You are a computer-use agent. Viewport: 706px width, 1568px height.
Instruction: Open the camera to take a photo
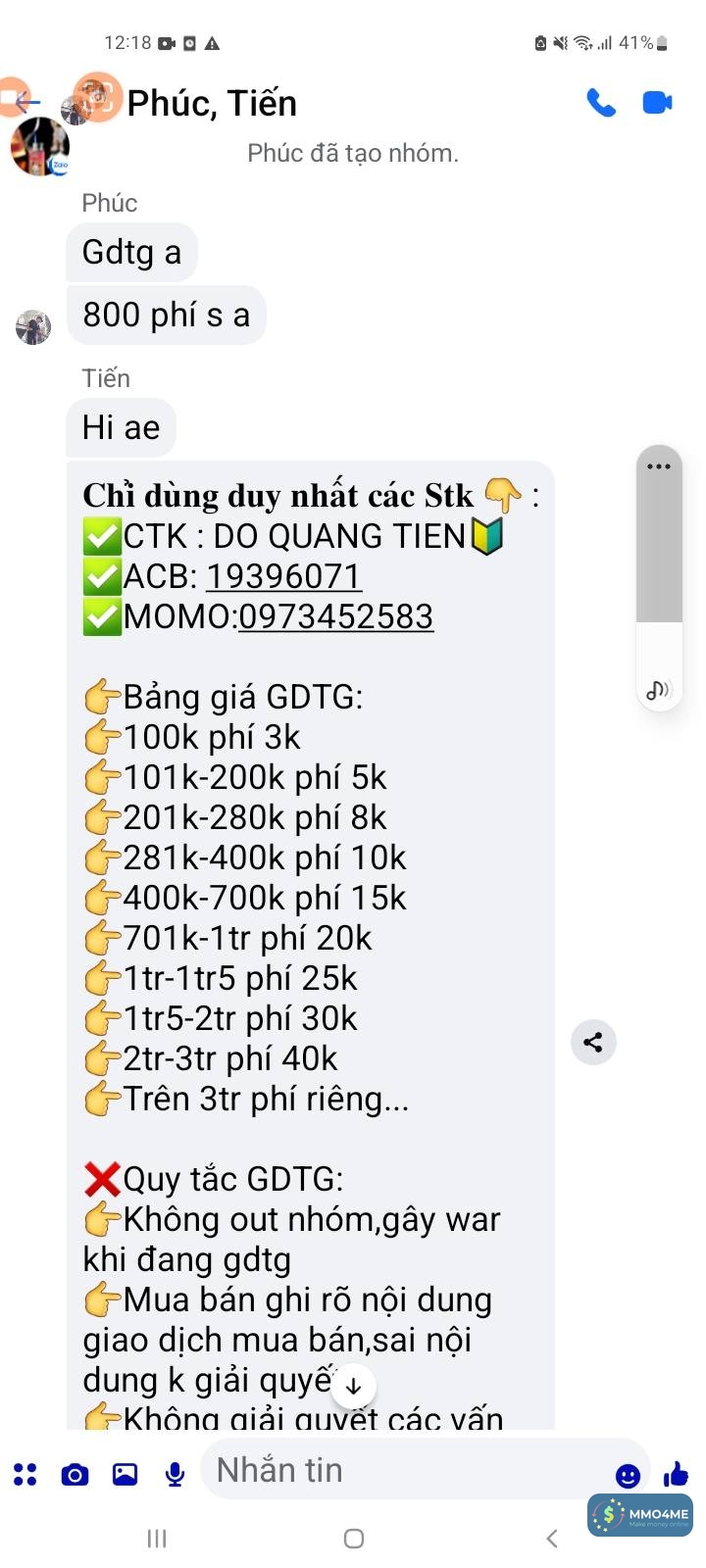[75, 1474]
